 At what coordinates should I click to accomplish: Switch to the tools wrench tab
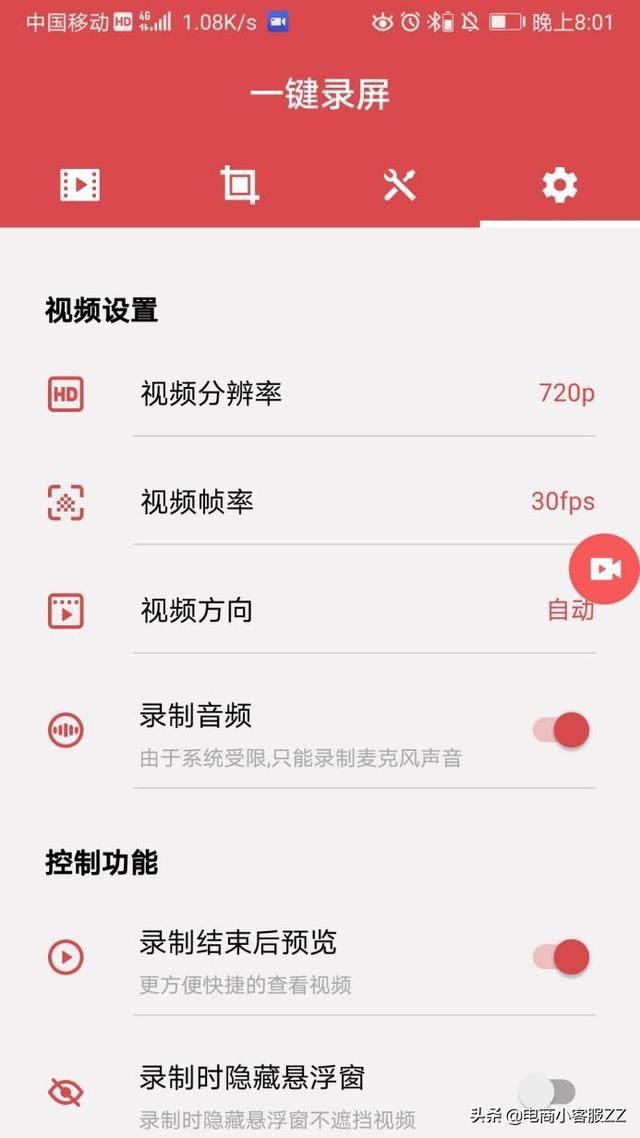pyautogui.click(x=399, y=185)
